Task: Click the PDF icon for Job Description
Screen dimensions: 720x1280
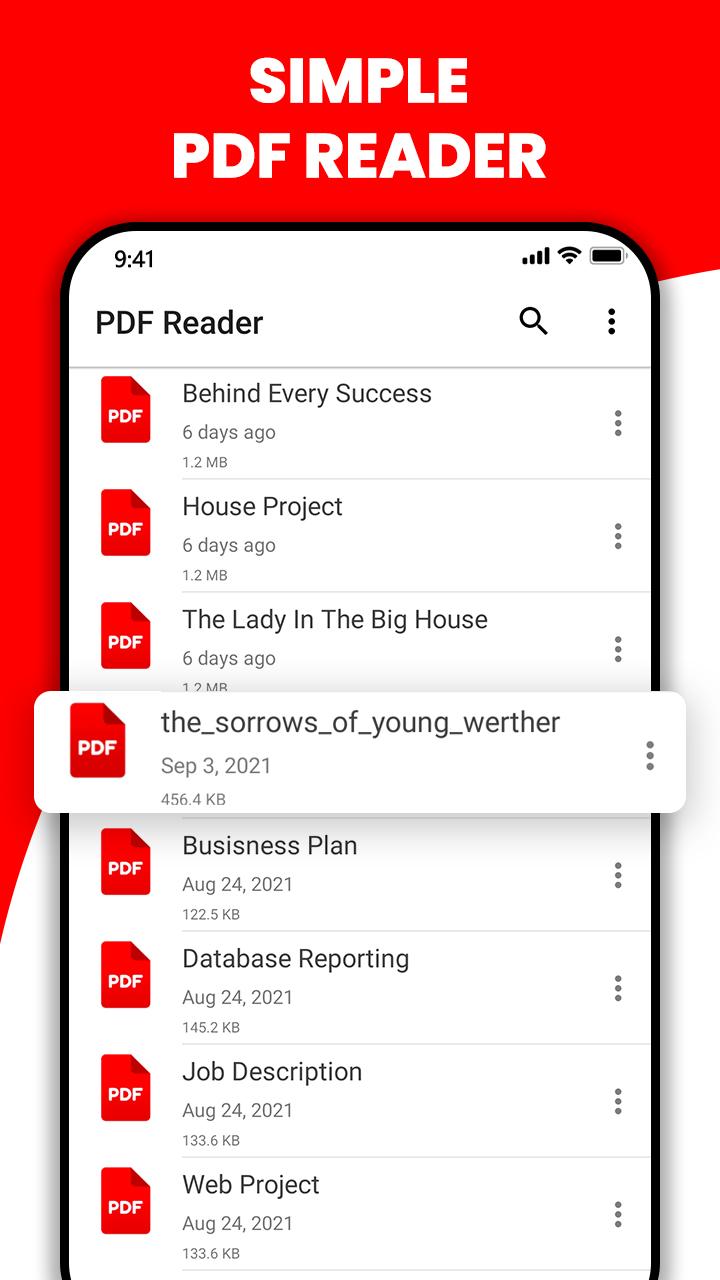Action: (124, 1089)
